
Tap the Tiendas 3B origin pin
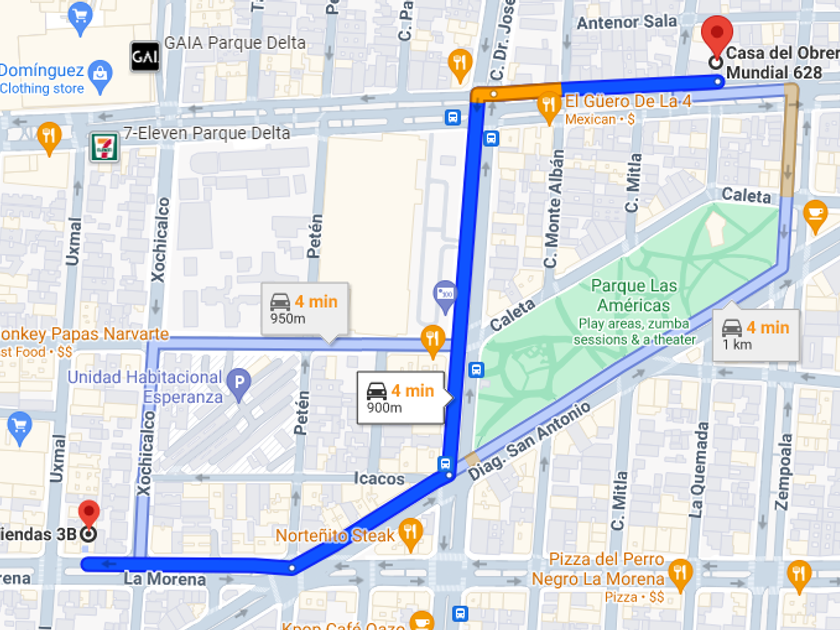click(x=89, y=520)
